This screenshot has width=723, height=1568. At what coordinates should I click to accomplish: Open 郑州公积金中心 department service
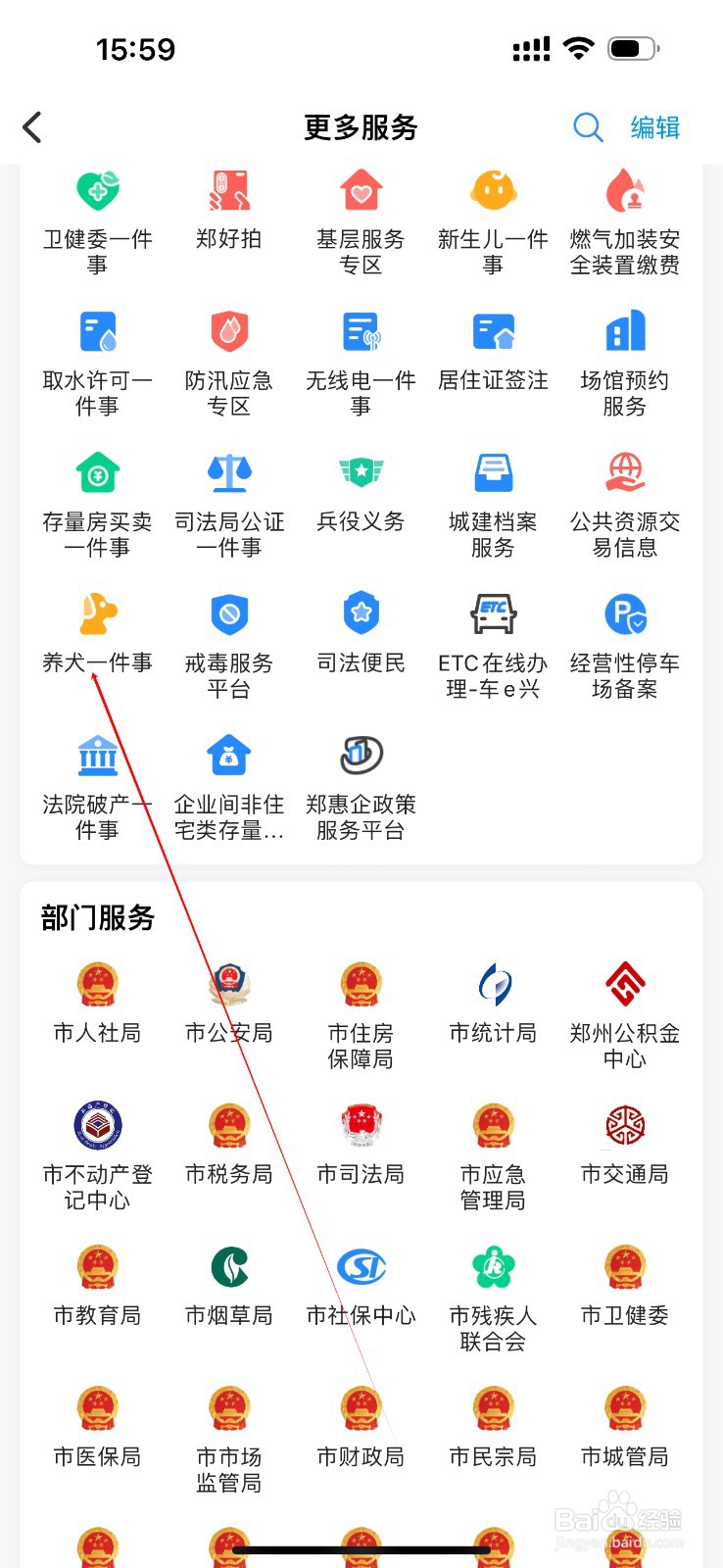tap(624, 987)
